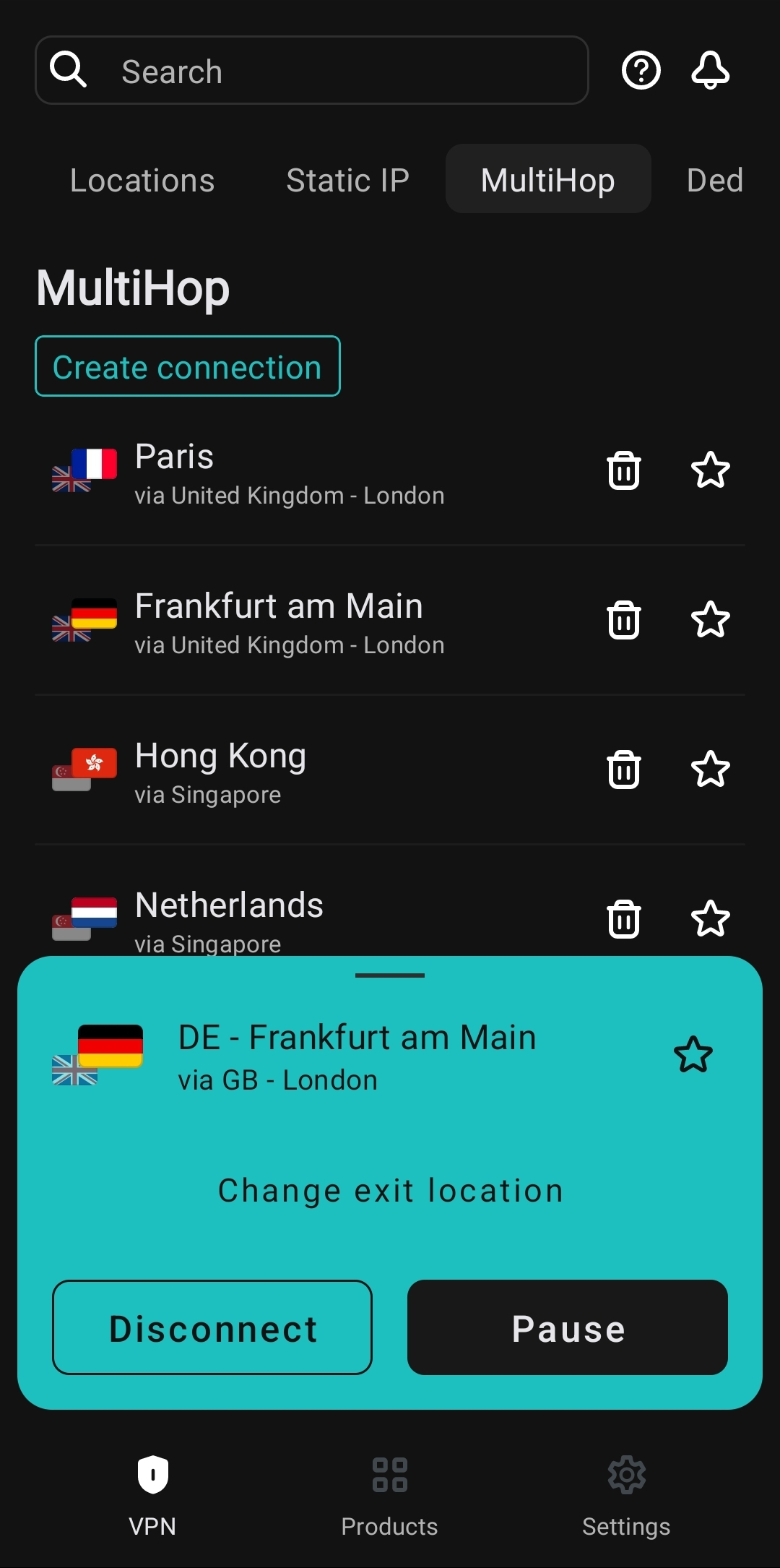Delete the Frankfurt am Main connection
The image size is (780, 1568).
tap(624, 621)
